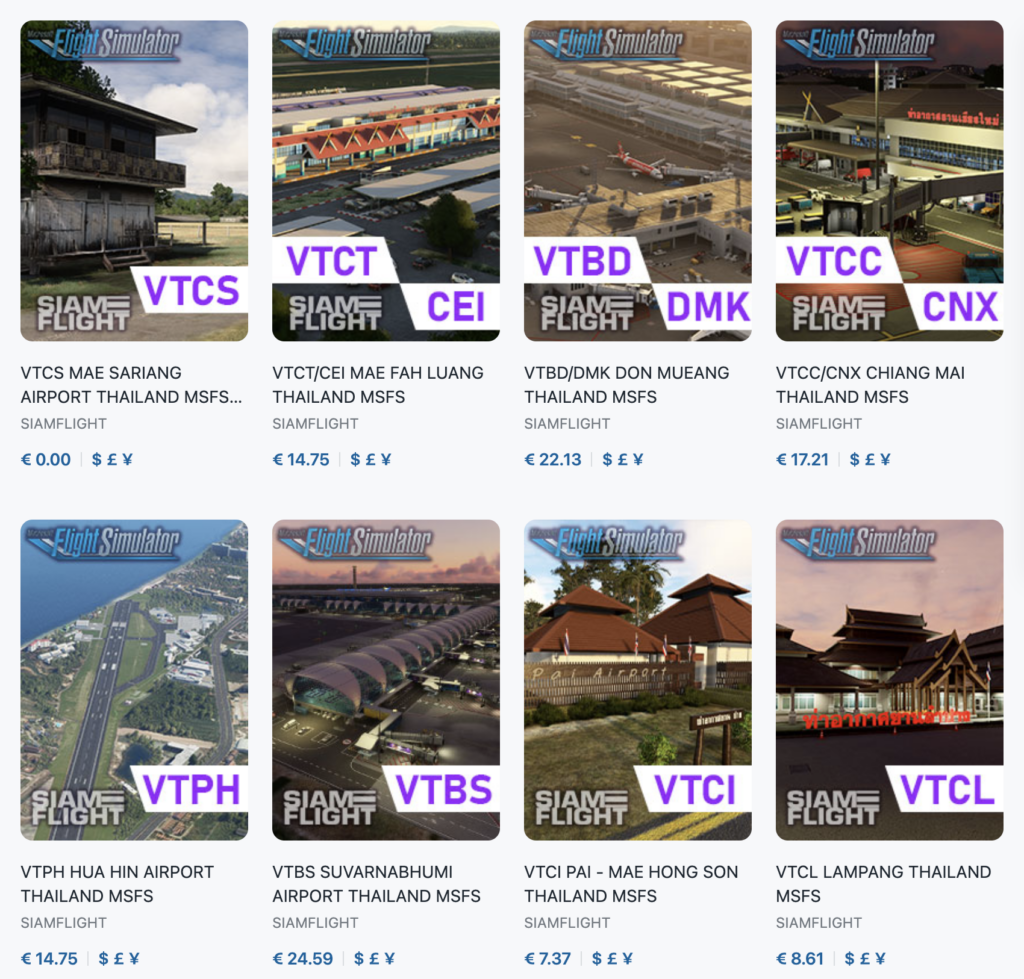Open the VTCT/CEI Mae Fah Luang product image
1024x979 pixels.
click(x=386, y=180)
